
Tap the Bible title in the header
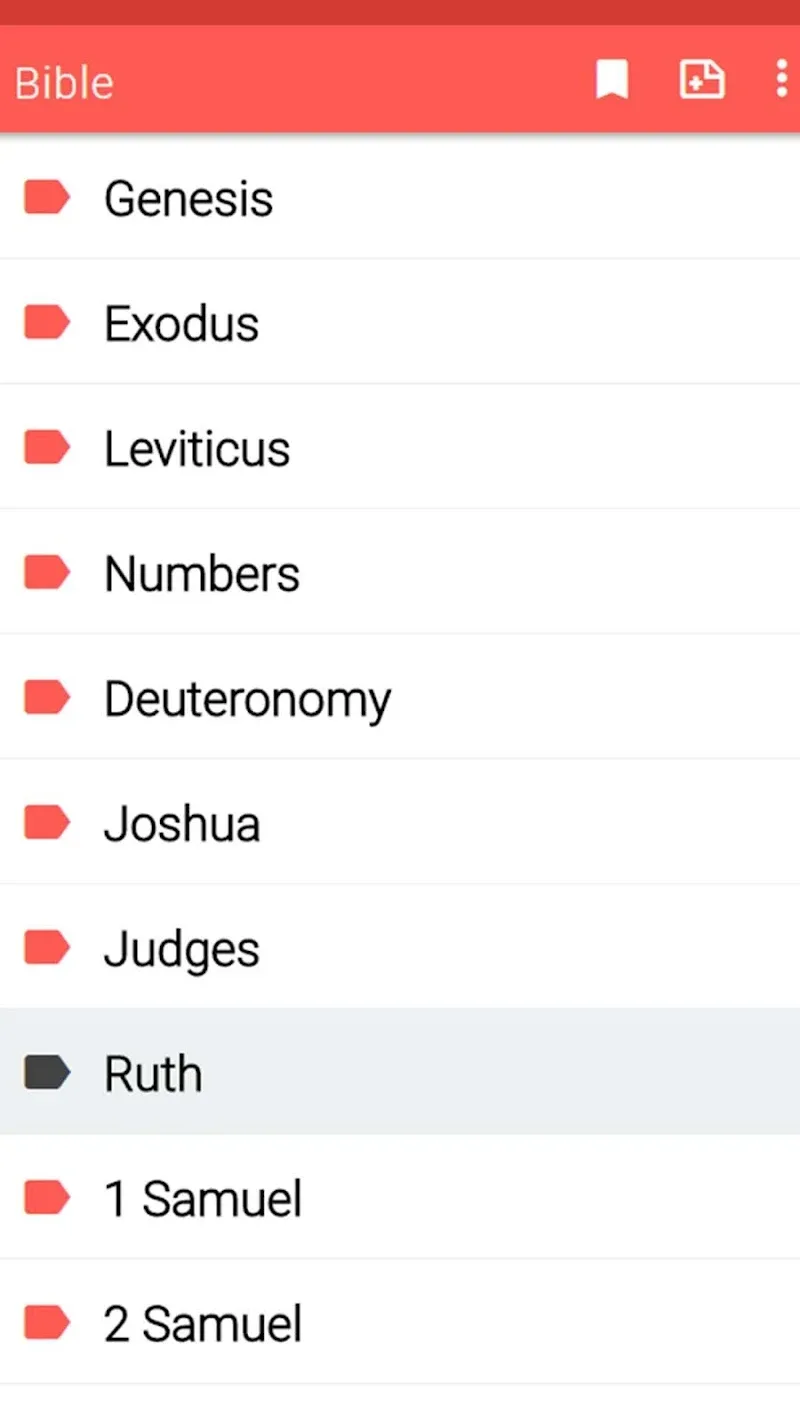point(63,82)
